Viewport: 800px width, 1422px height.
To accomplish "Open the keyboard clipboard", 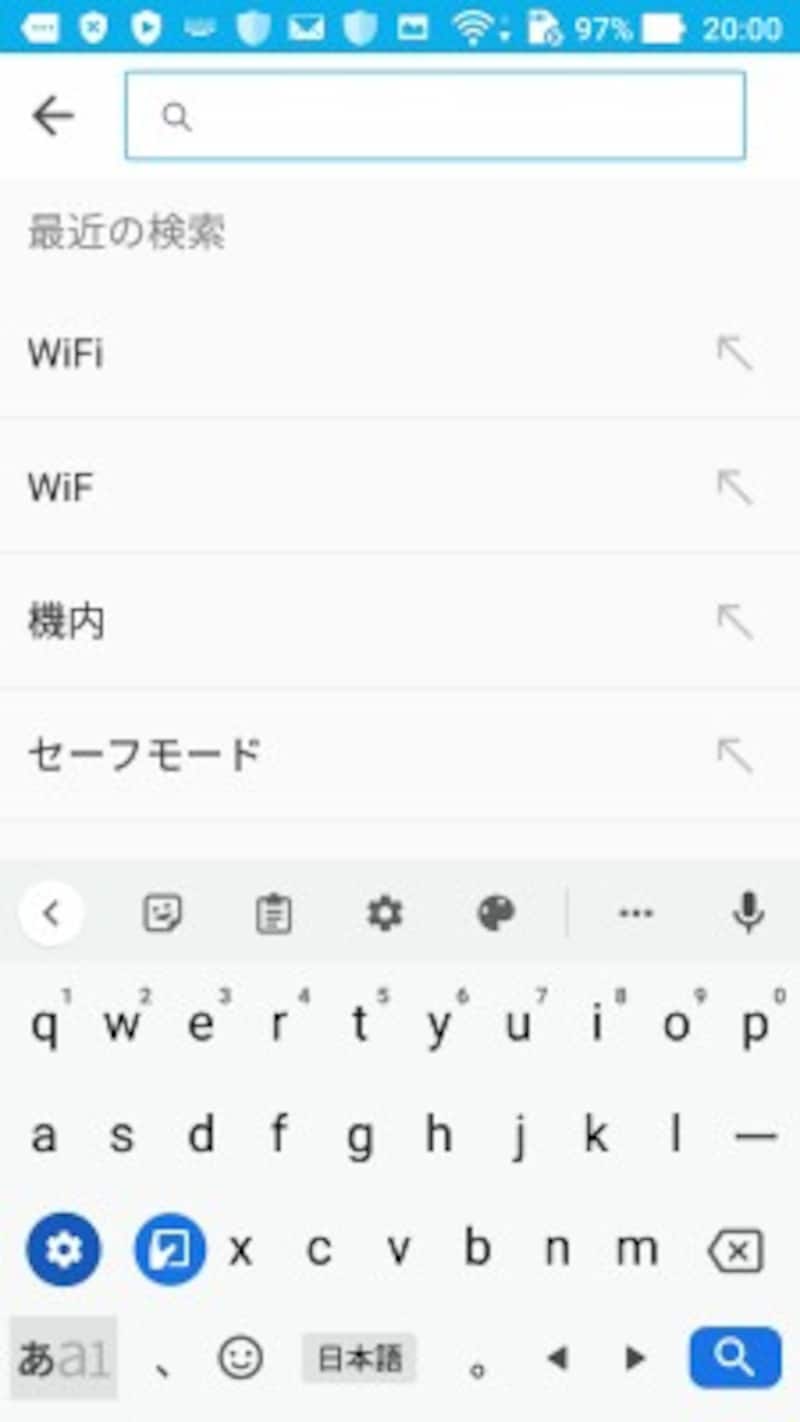I will click(273, 913).
